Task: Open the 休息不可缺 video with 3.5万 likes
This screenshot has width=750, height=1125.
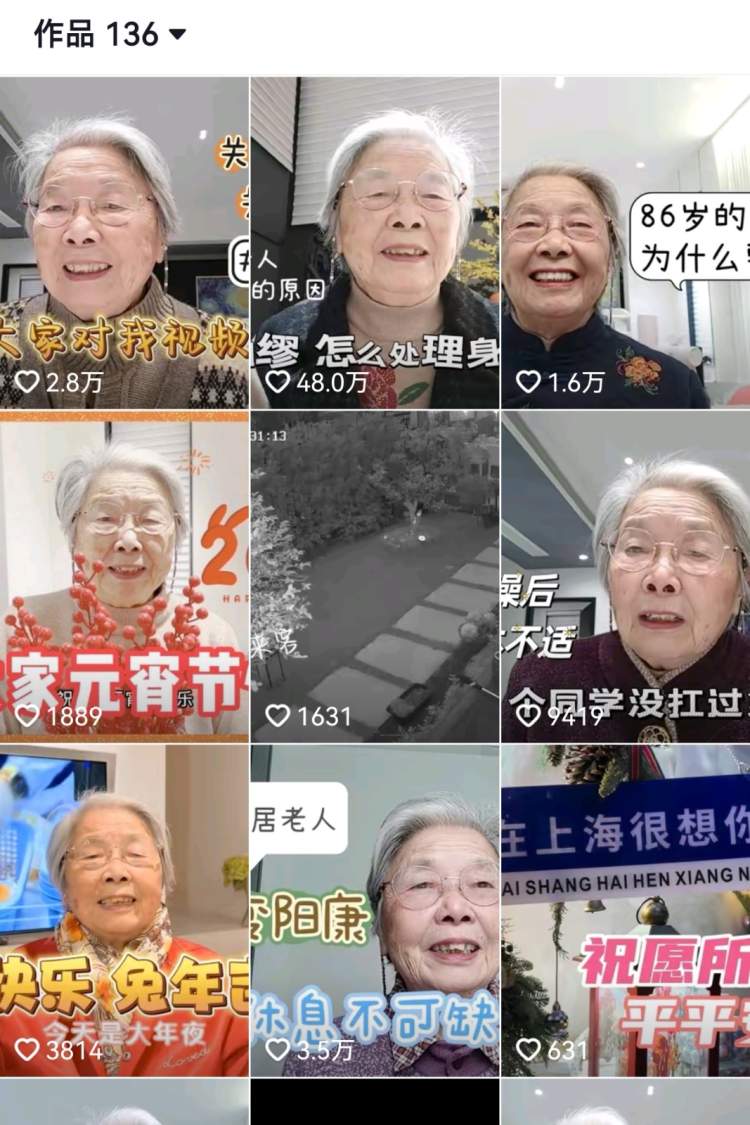Action: tap(375, 910)
